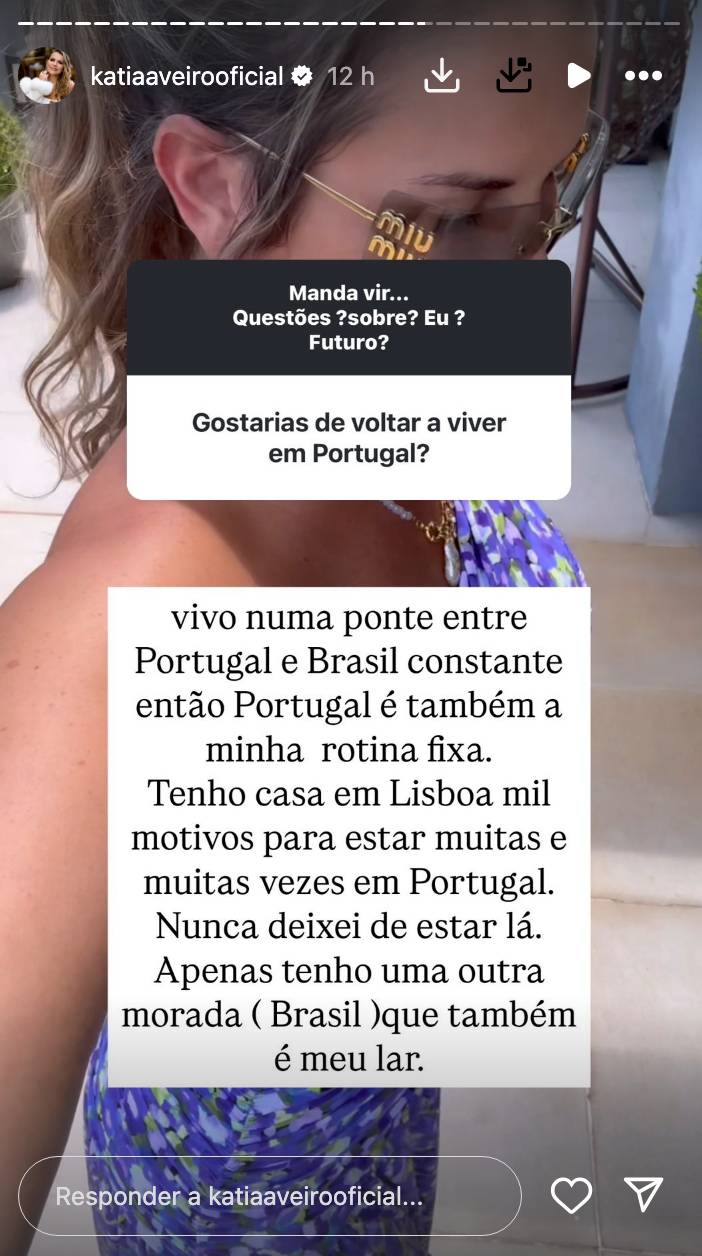Open the katiaaveirooficial username link
The width and height of the screenshot is (702, 1256).
coord(187,76)
